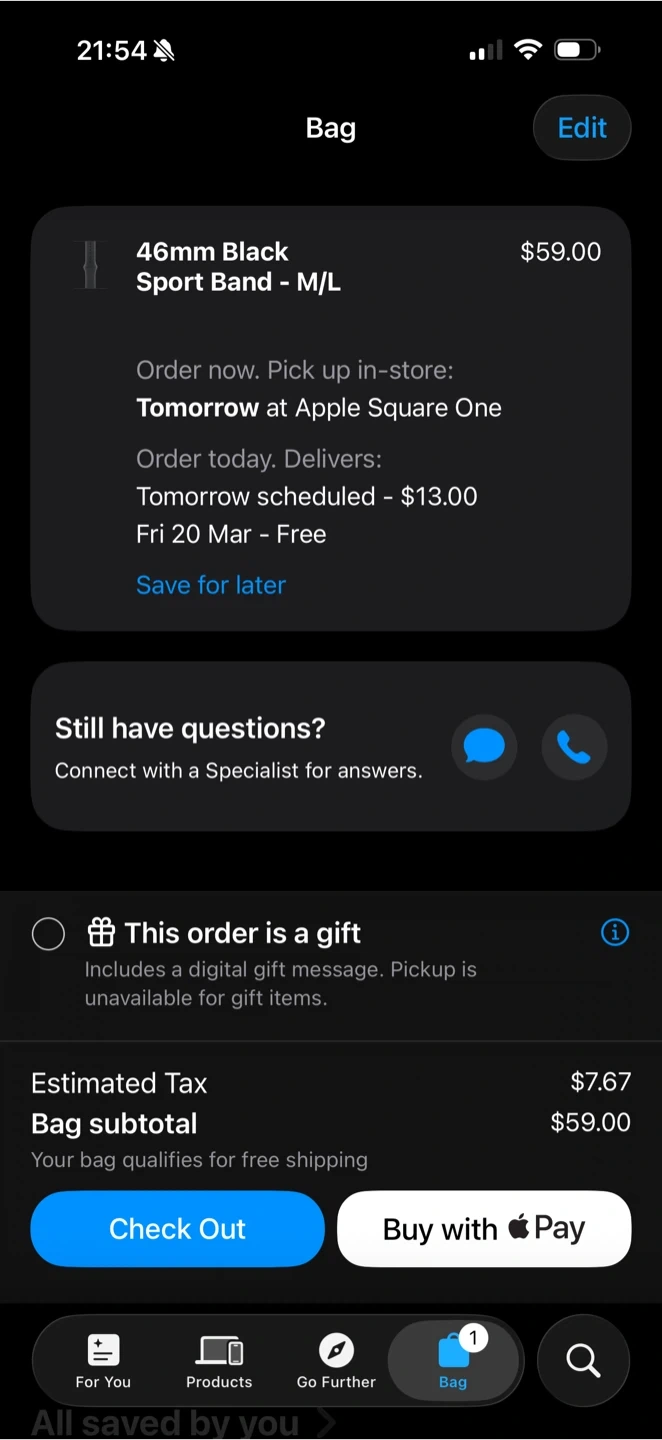
Task: Mark this order as a gift
Action: (x=48, y=934)
